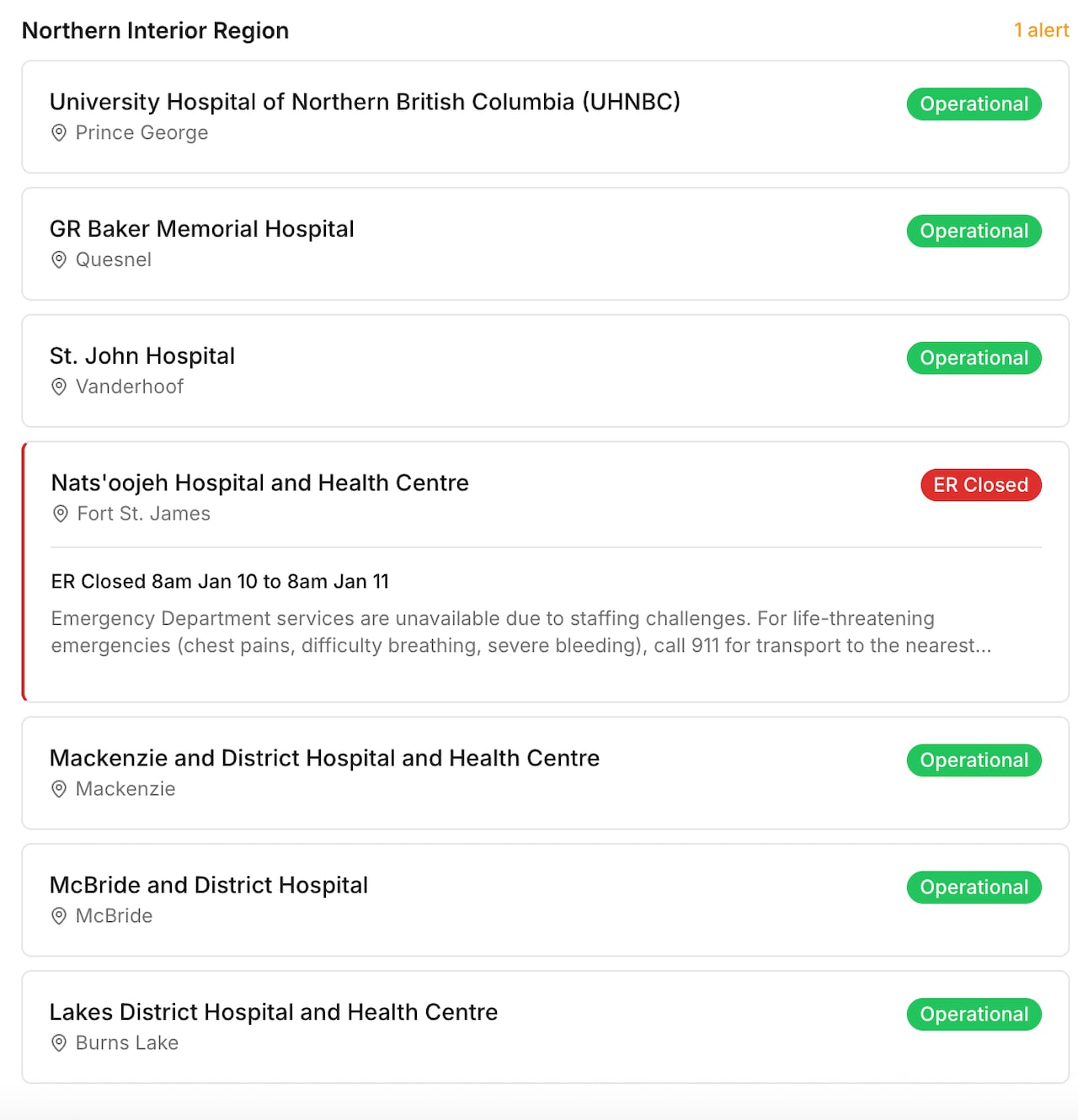
Task: Click the Operational badge for UHNBC
Action: (x=974, y=104)
